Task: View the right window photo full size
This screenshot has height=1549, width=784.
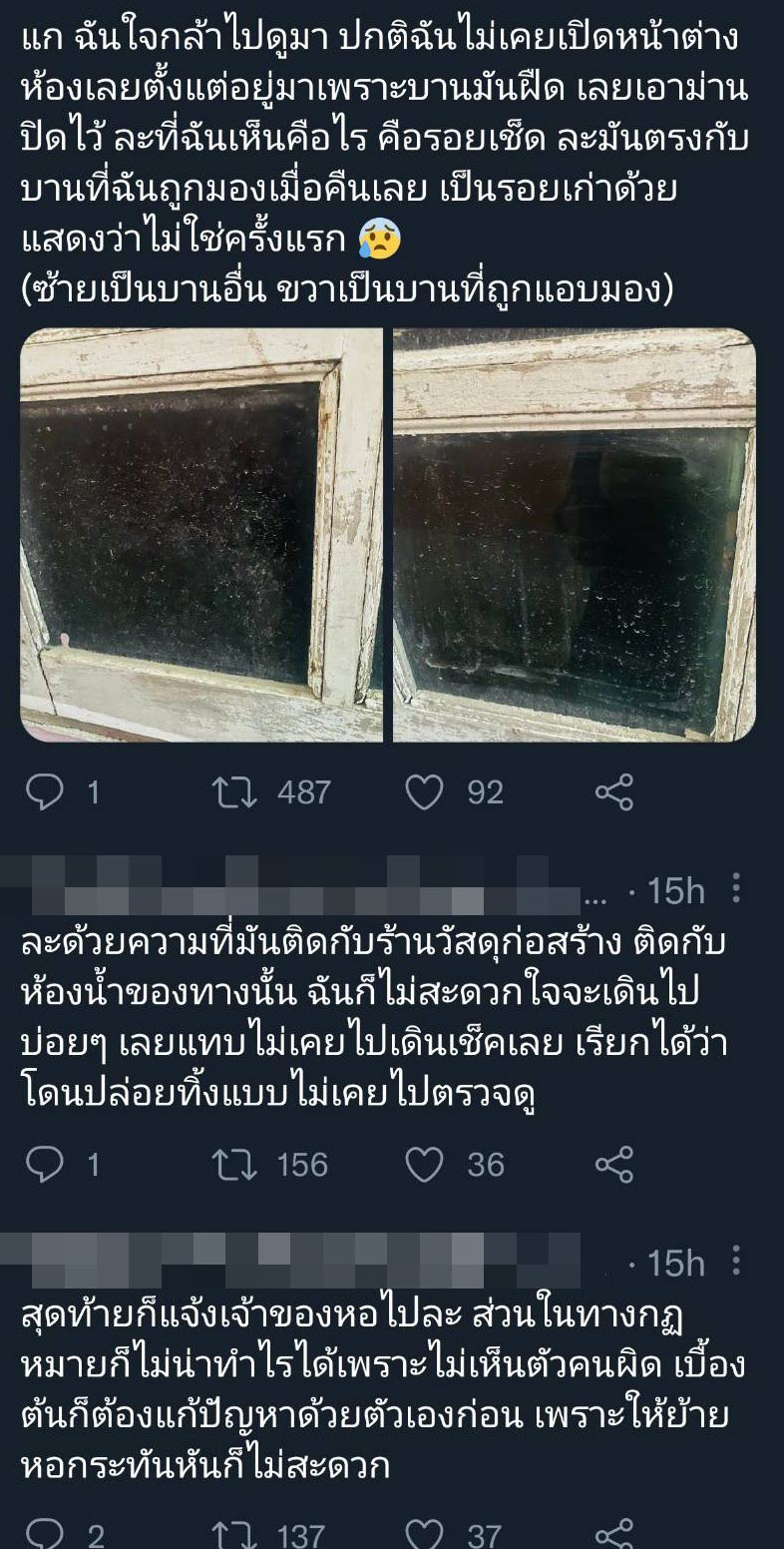Action: click(579, 532)
